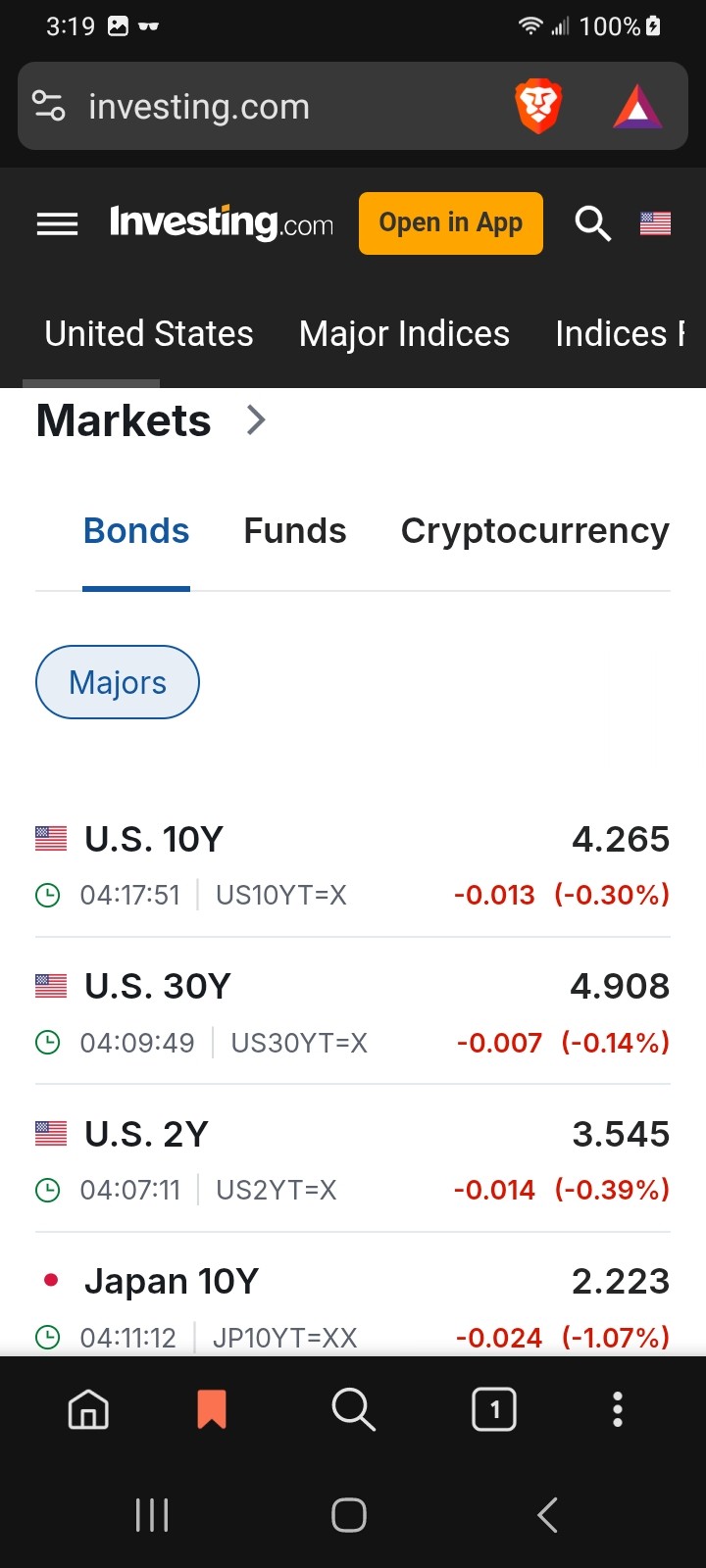Select the Majors filter chip
Screen dimensions: 706x1568
pyautogui.click(x=118, y=682)
